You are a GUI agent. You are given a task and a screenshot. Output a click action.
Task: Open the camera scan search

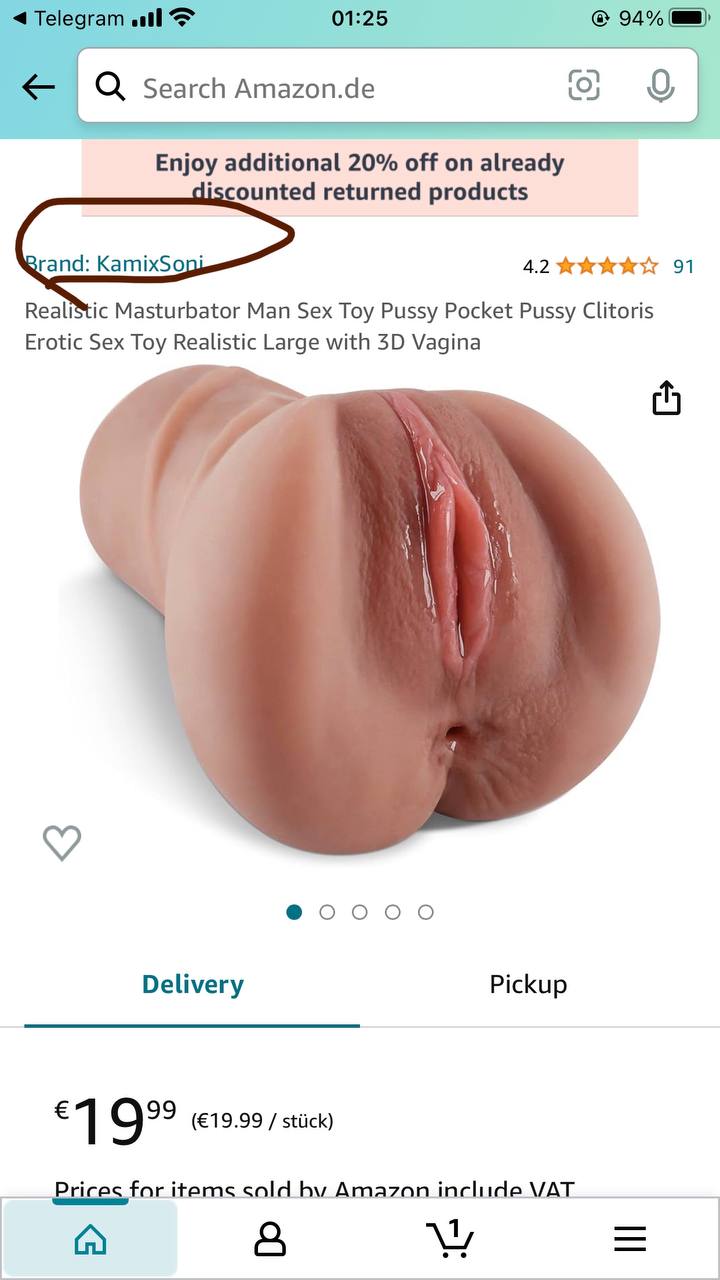pos(584,86)
